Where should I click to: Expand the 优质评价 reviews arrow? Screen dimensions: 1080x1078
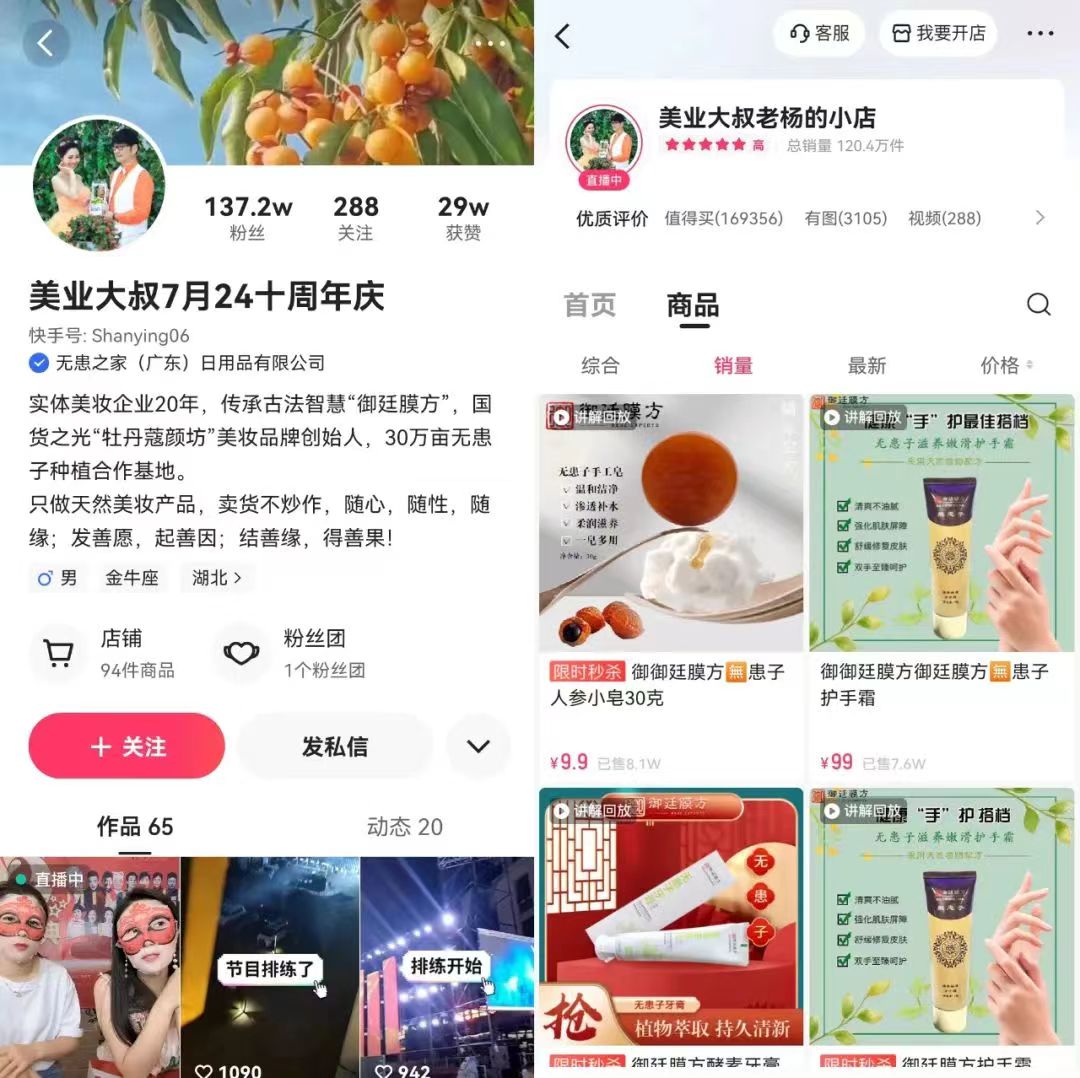click(x=1040, y=218)
